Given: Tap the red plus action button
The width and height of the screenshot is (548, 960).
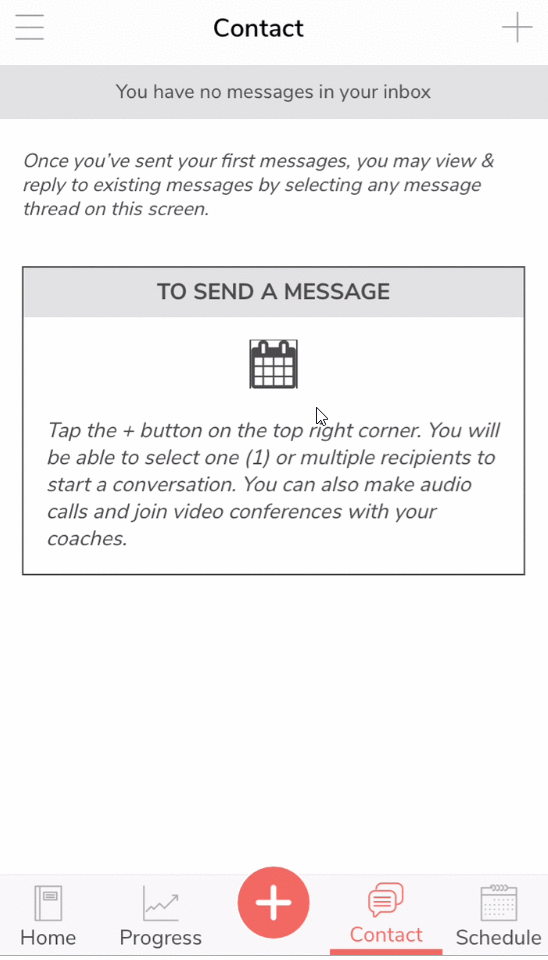Looking at the screenshot, I should click(x=274, y=902).
